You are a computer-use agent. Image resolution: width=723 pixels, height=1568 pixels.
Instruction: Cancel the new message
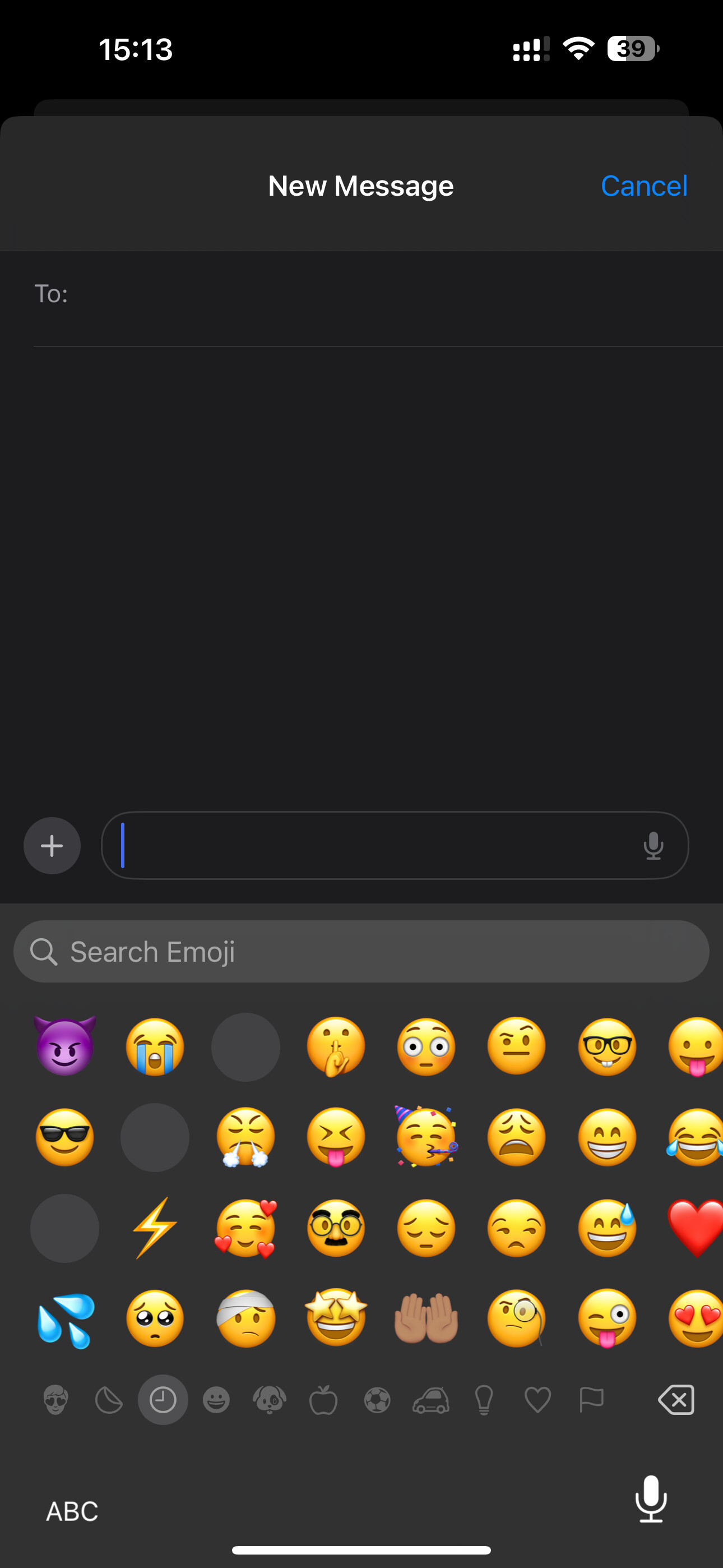(x=644, y=186)
